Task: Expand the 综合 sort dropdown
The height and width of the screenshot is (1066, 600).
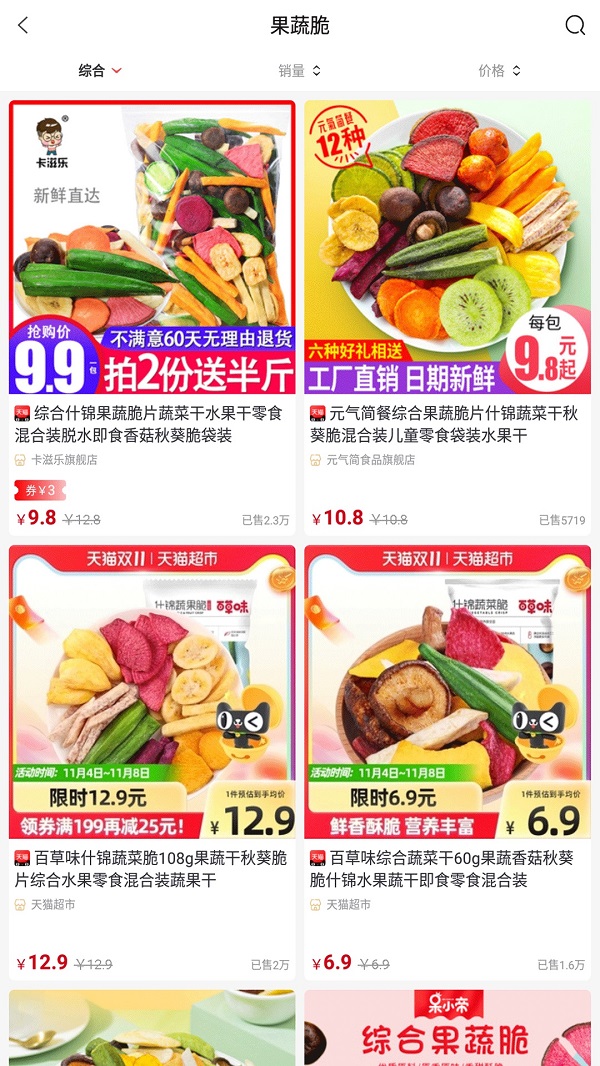Action: point(100,71)
